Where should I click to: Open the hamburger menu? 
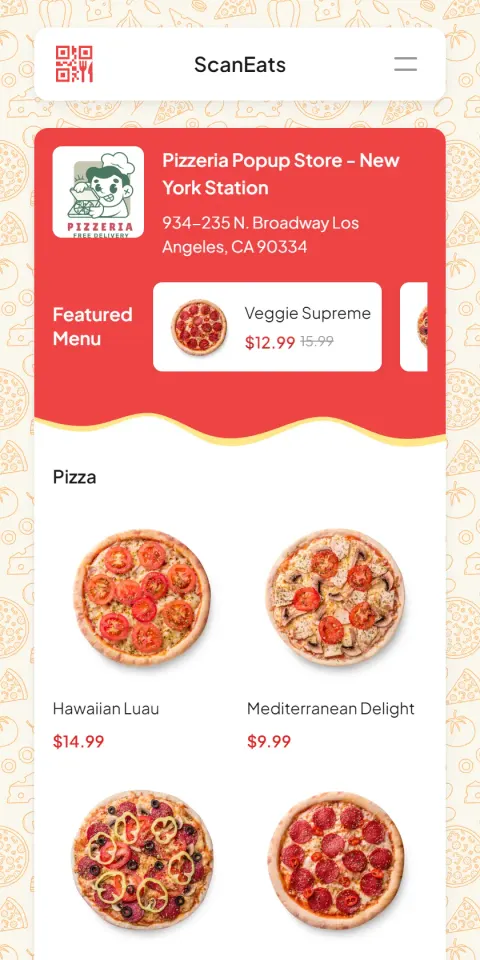[x=405, y=64]
